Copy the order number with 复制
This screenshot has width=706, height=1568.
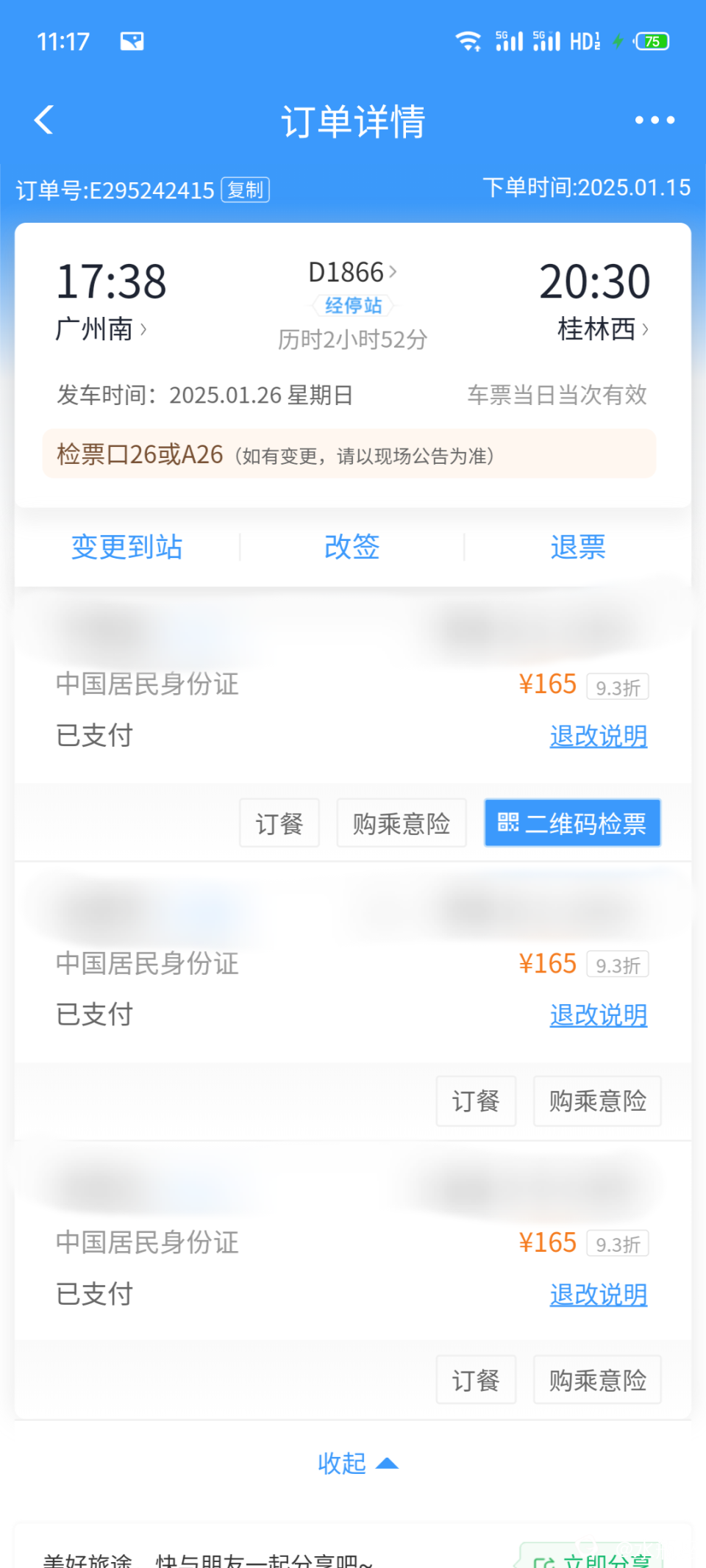coord(245,190)
